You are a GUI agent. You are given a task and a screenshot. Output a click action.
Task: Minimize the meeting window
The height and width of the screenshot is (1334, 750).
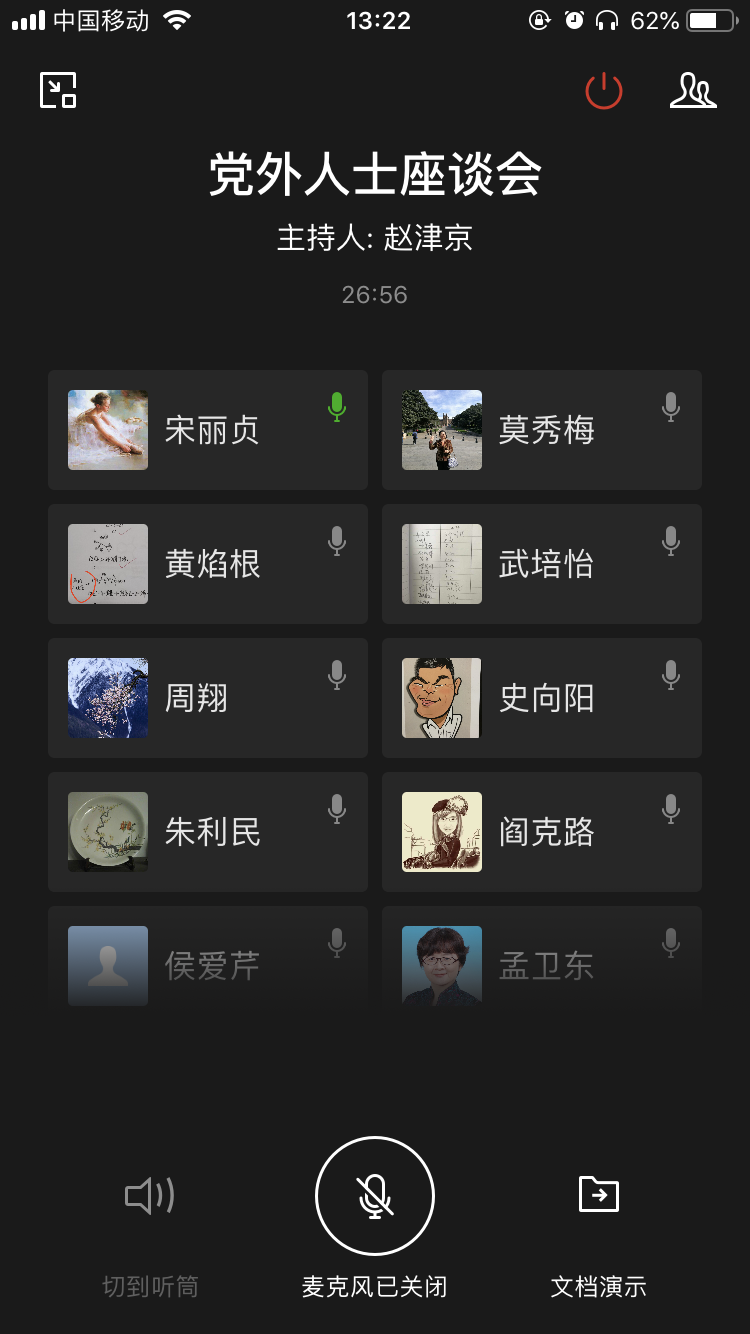point(58,90)
